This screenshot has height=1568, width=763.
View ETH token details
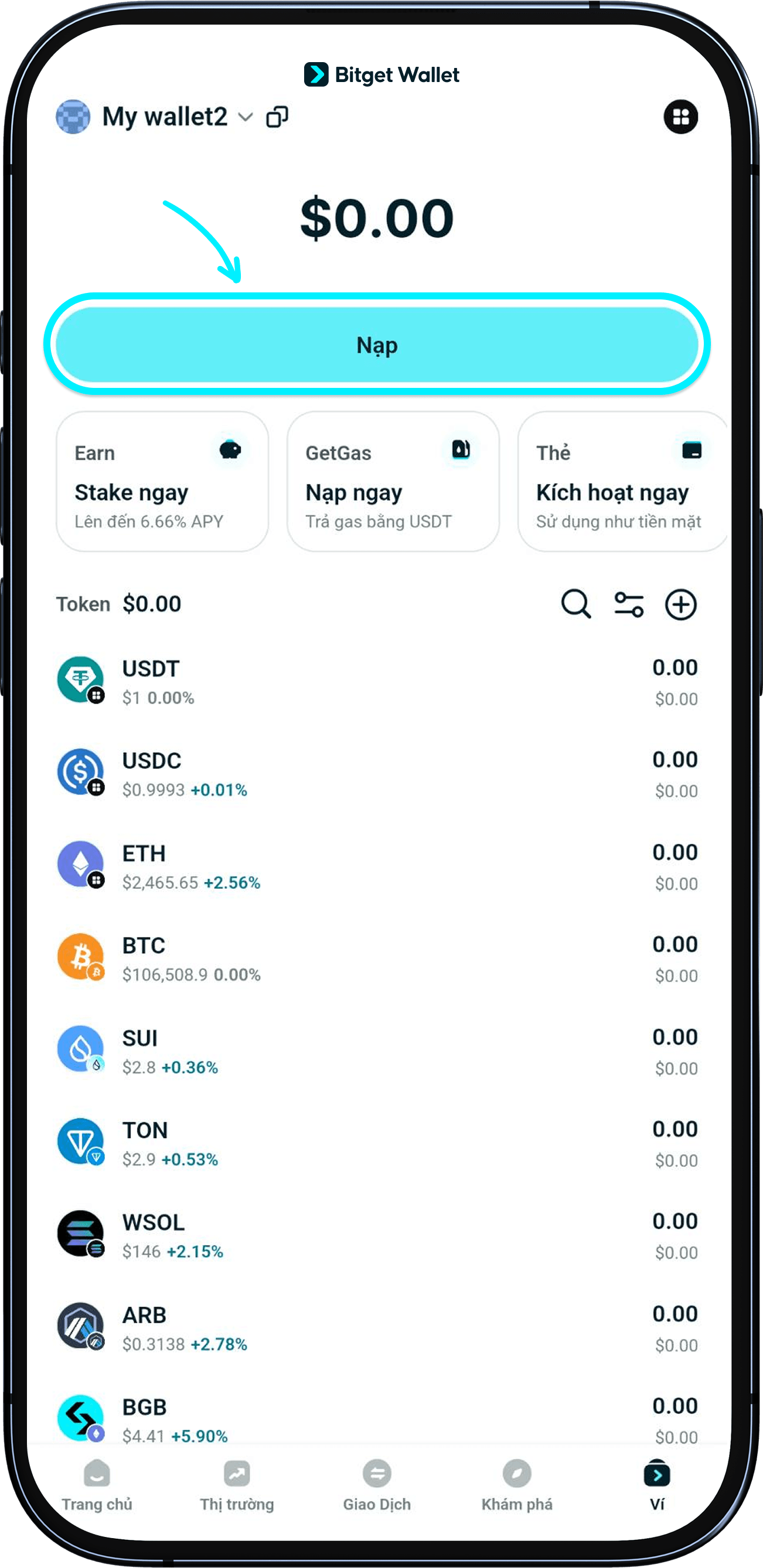click(376, 867)
